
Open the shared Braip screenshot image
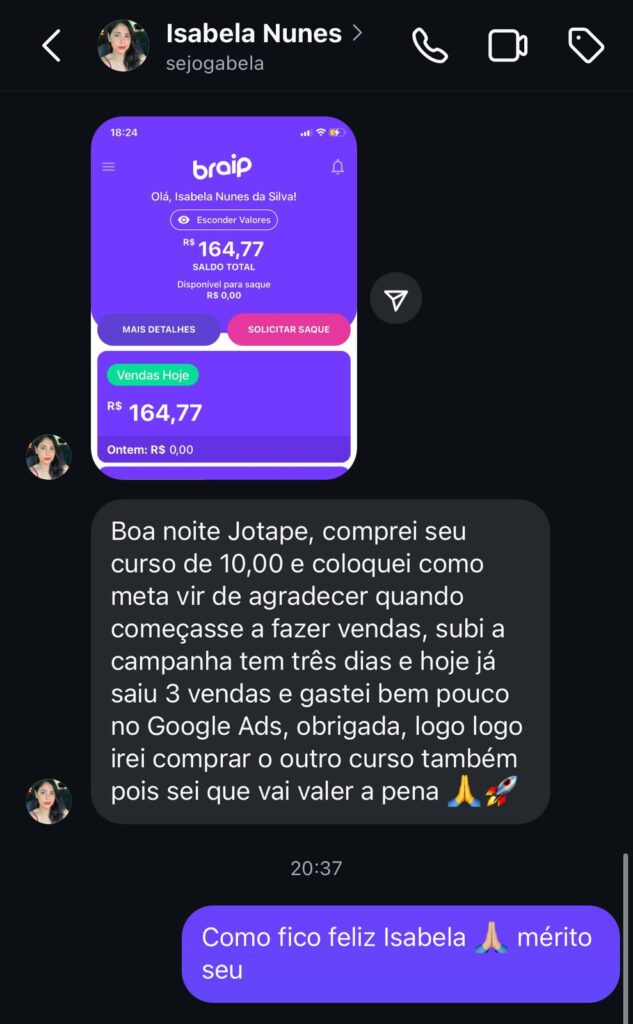pyautogui.click(x=223, y=297)
